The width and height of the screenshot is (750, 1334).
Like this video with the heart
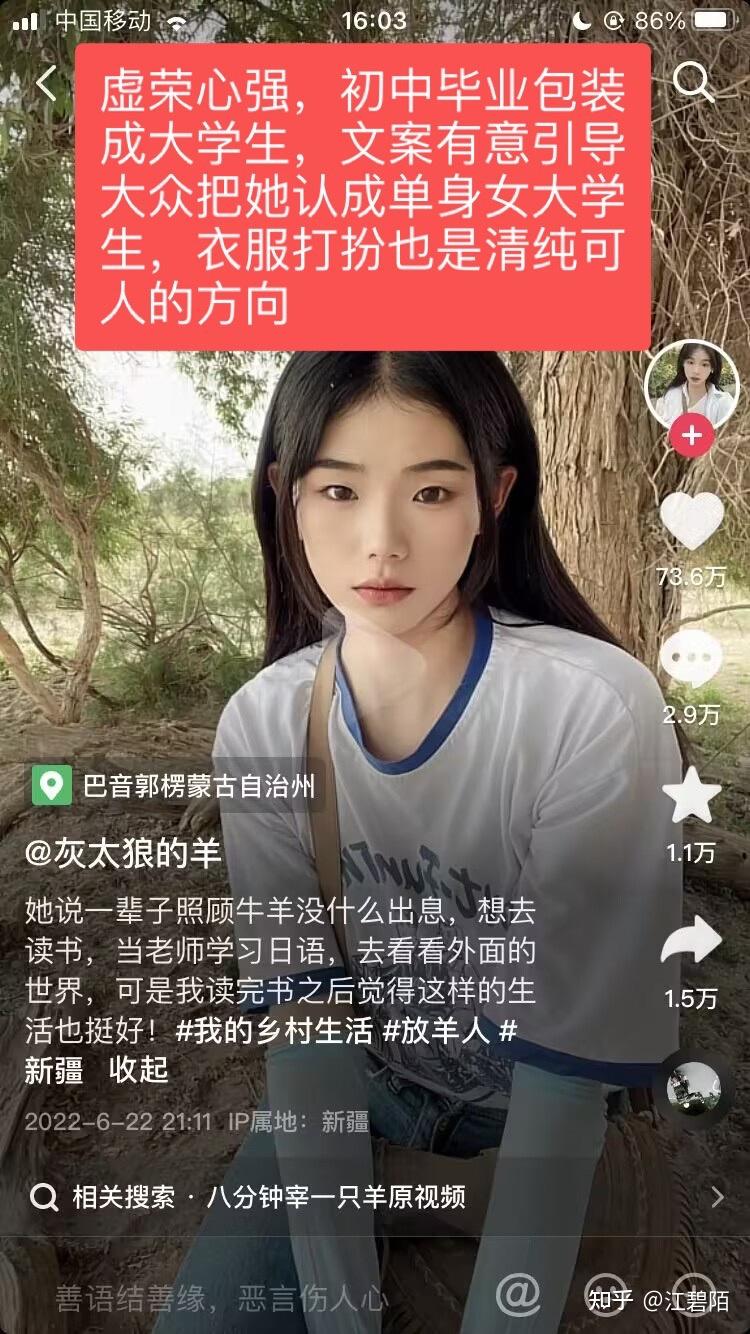click(691, 521)
